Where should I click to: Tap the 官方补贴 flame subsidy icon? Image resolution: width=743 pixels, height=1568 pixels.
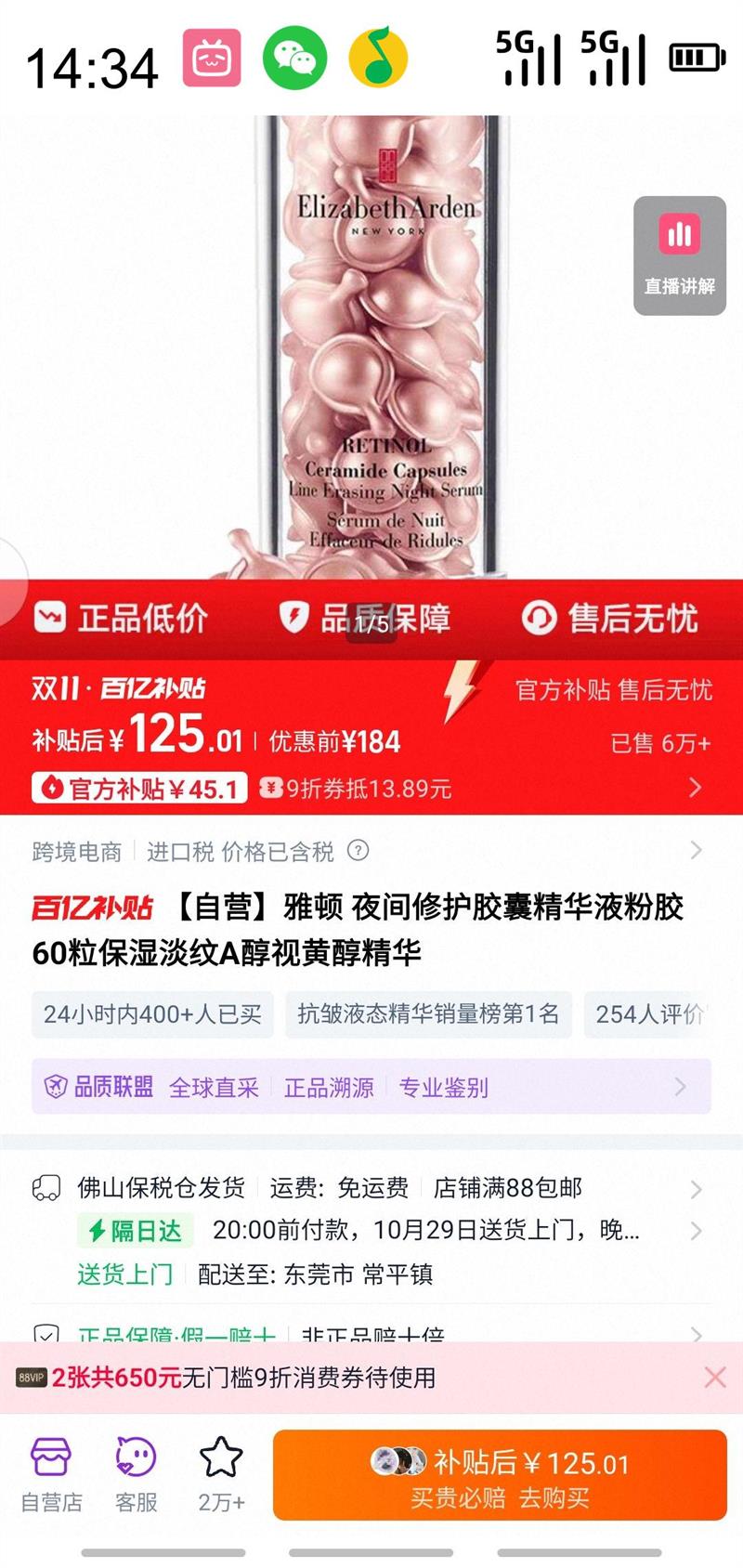55,789
